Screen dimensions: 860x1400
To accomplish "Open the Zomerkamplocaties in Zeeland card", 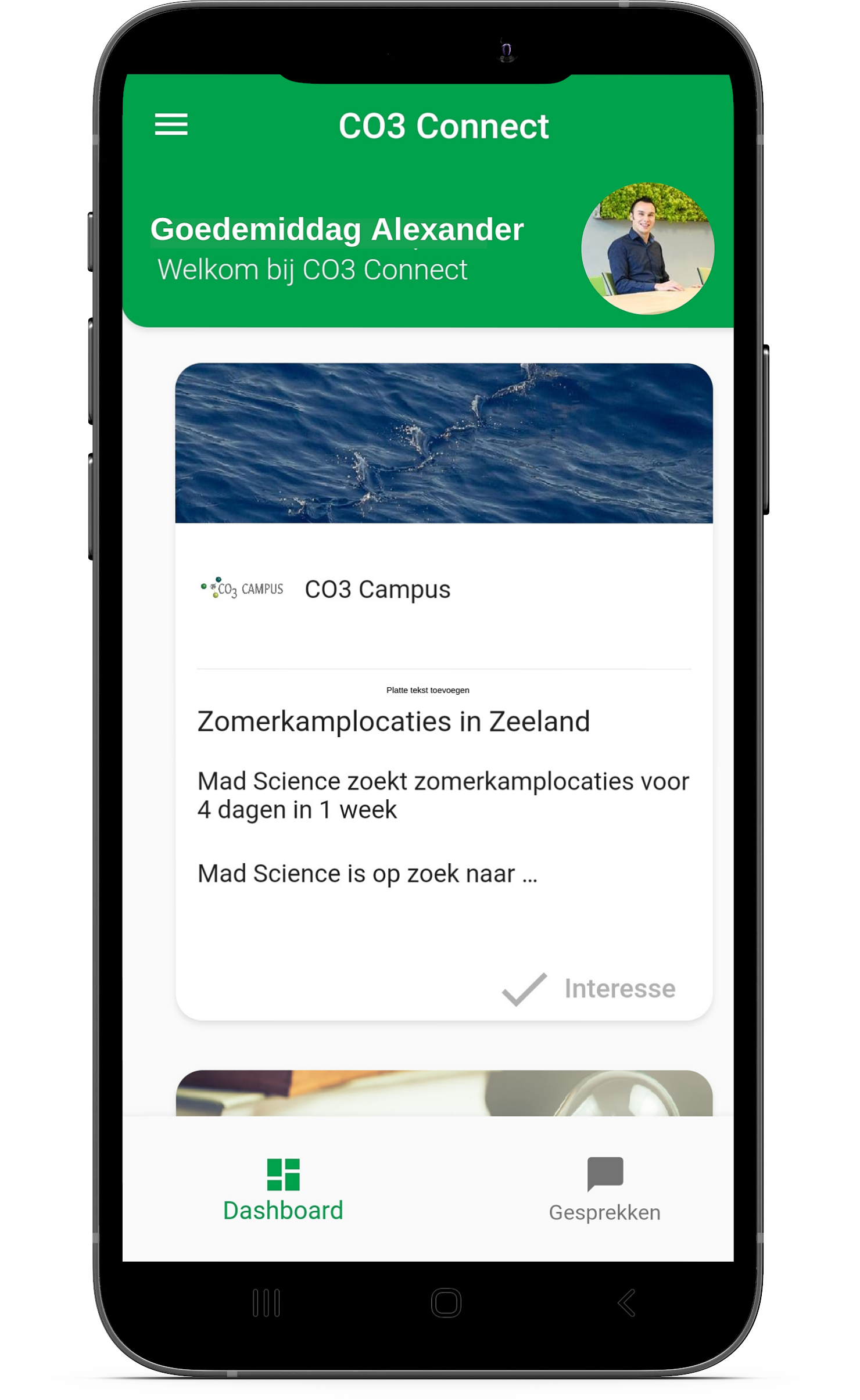I will 393,722.
